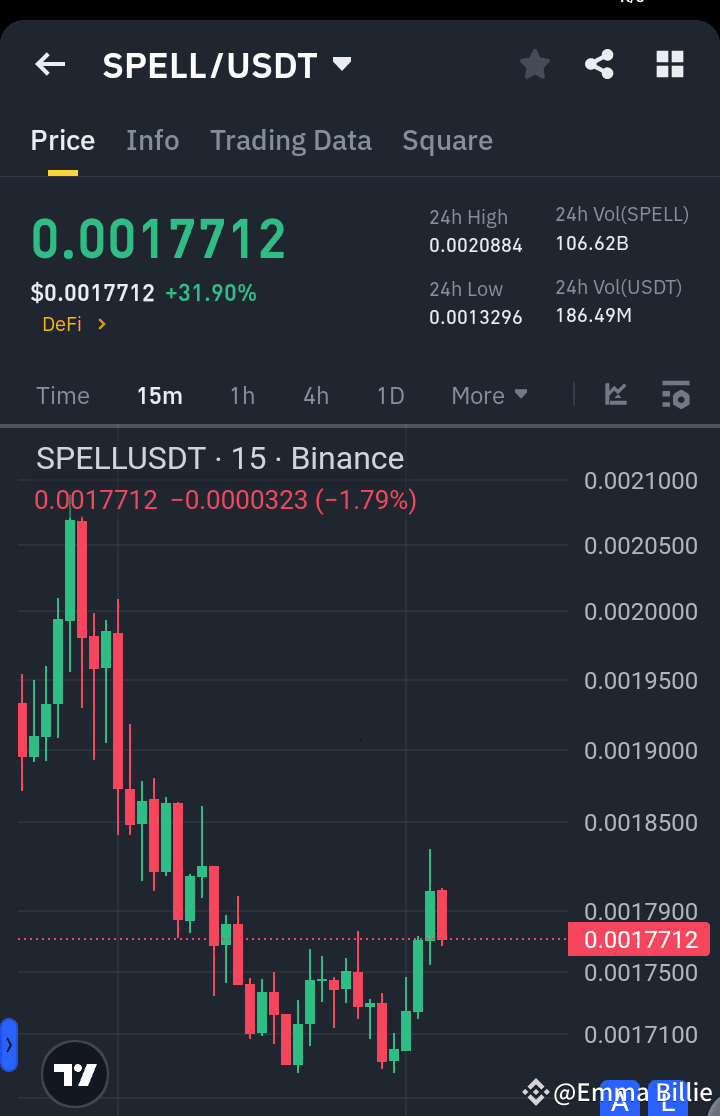Viewport: 720px width, 1116px height.
Task: Open the Info tab
Action: point(152,140)
